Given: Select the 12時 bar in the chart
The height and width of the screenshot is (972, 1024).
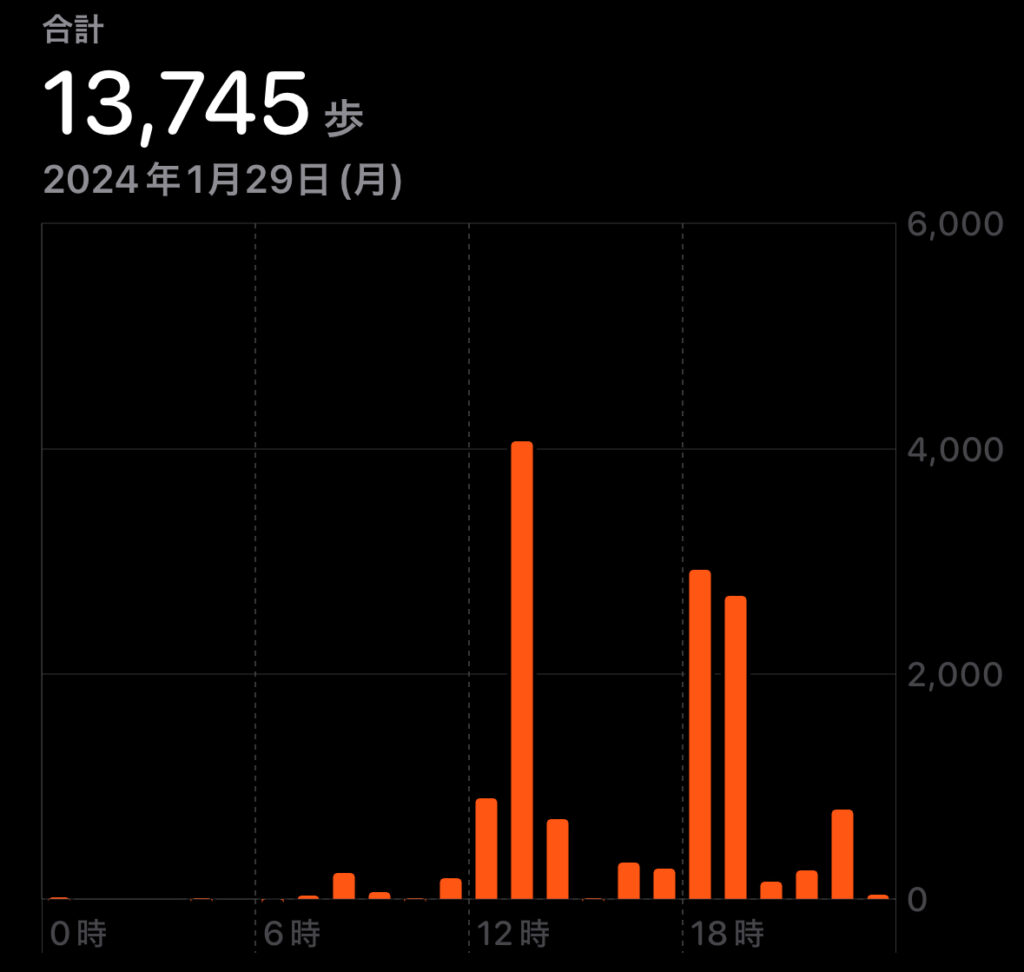Looking at the screenshot, I should 487,849.
